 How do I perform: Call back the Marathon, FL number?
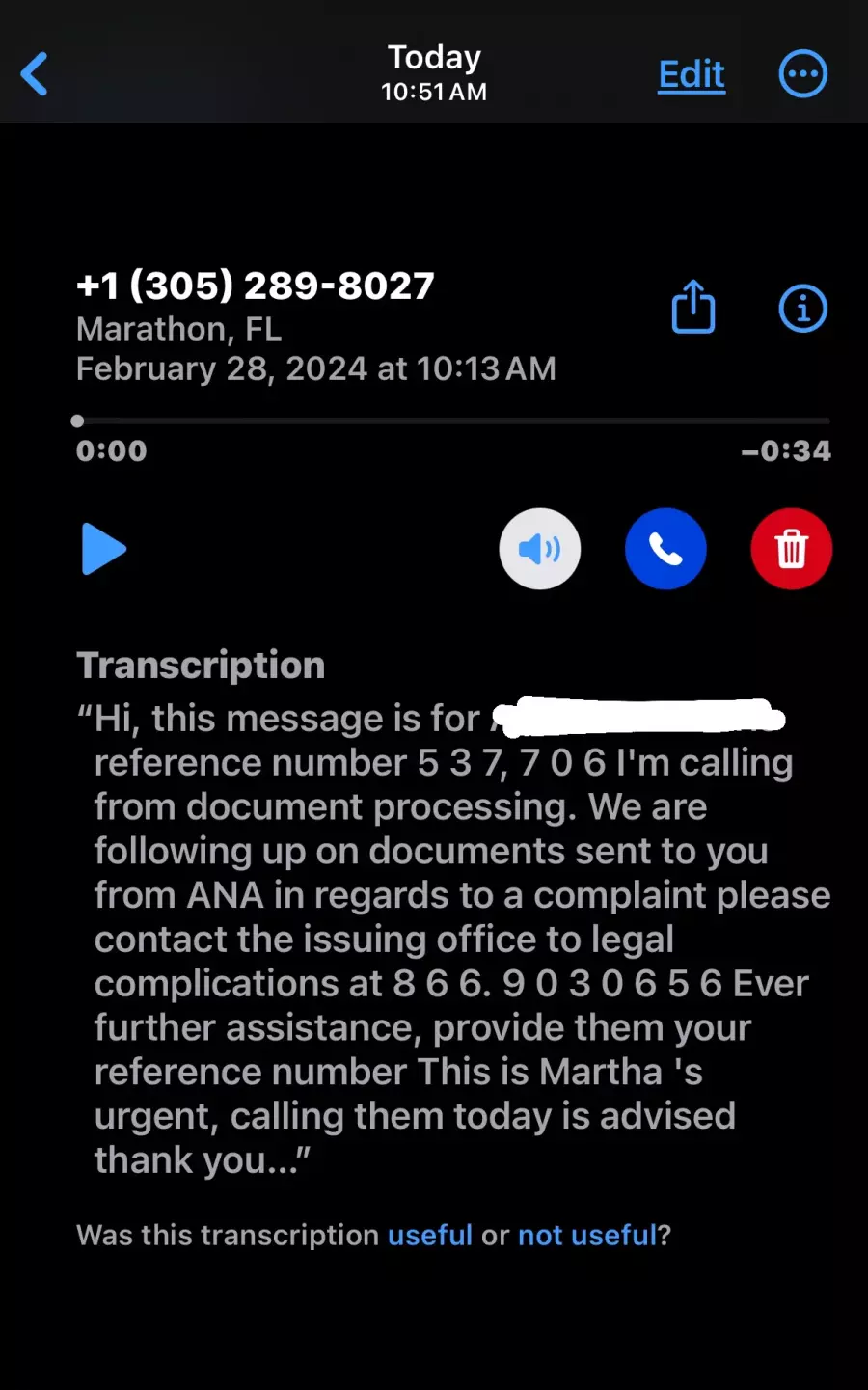665,549
